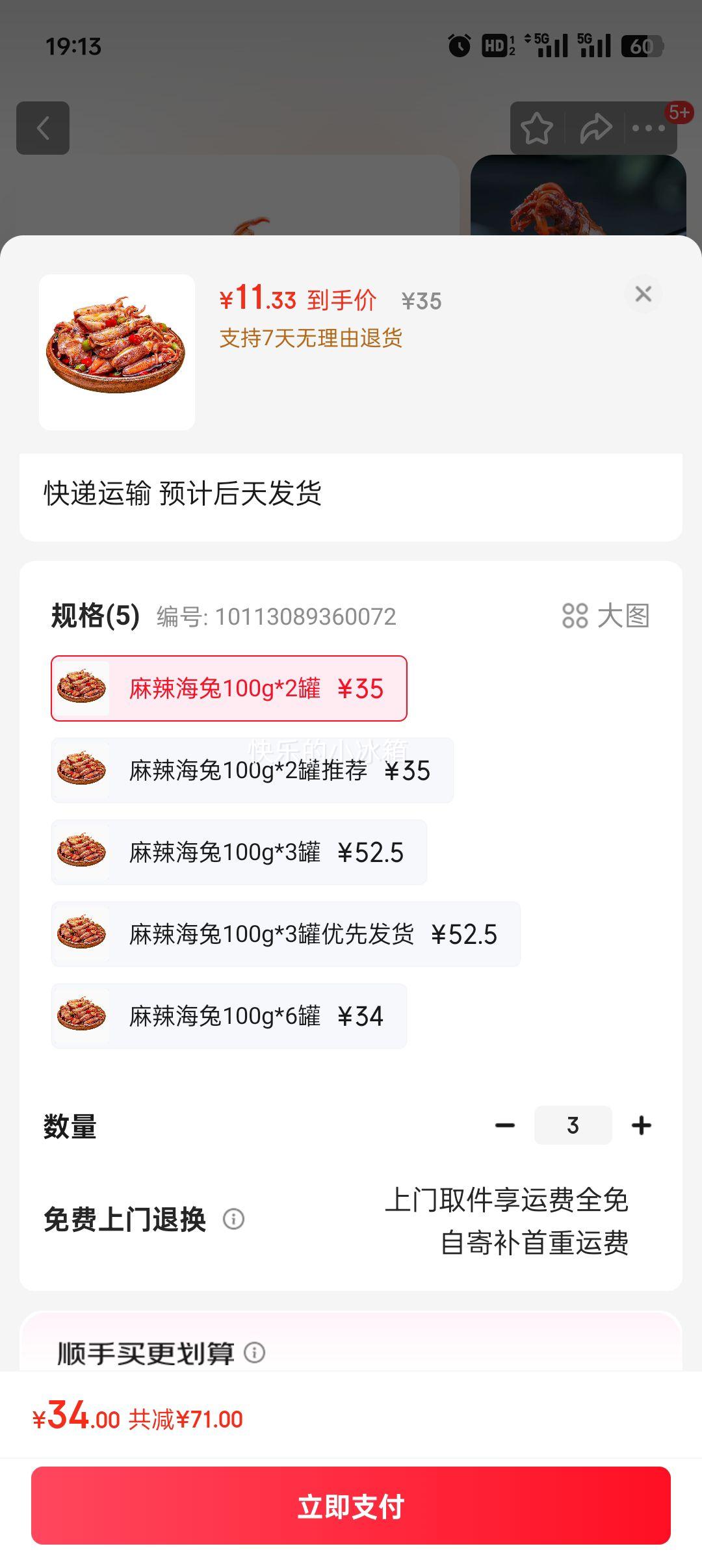
Task: Enlarge the product thumbnail image
Action: tap(117, 352)
